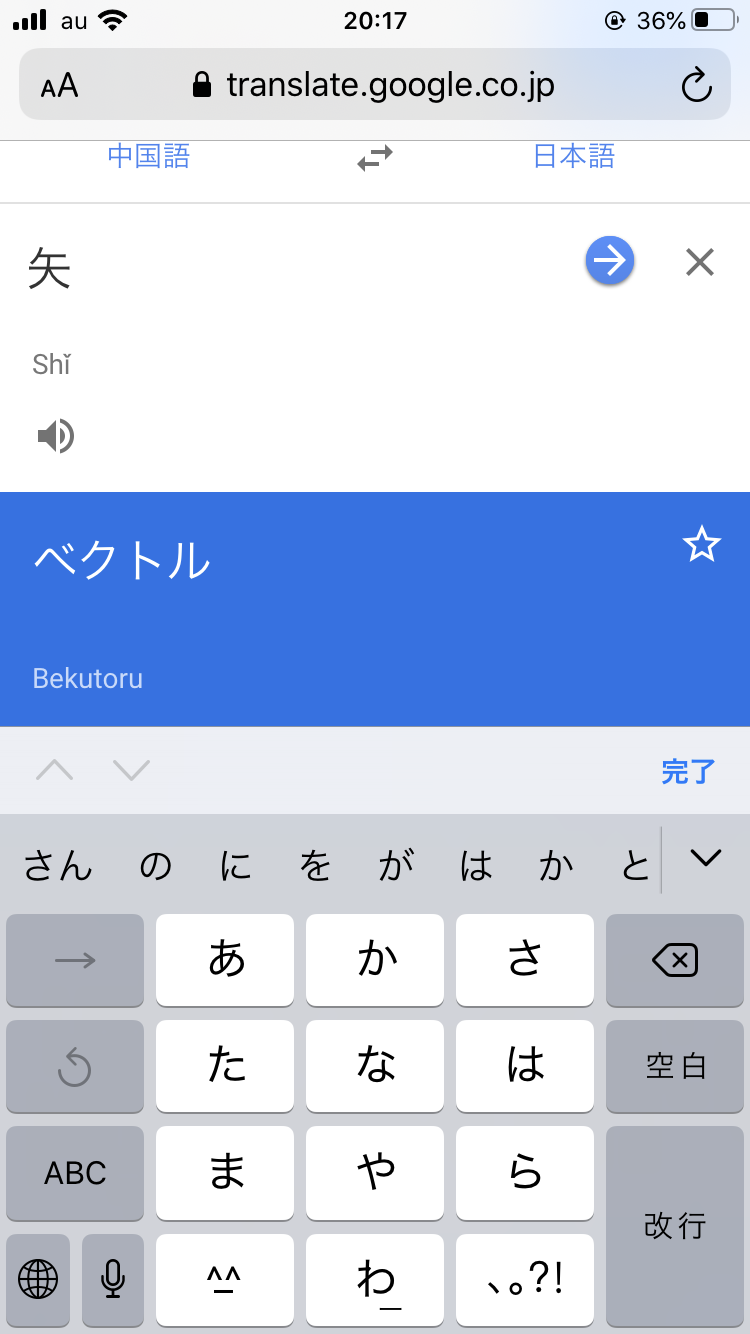This screenshot has width=750, height=1334.
Task: Tap the 改行 return key
Action: click(675, 1226)
